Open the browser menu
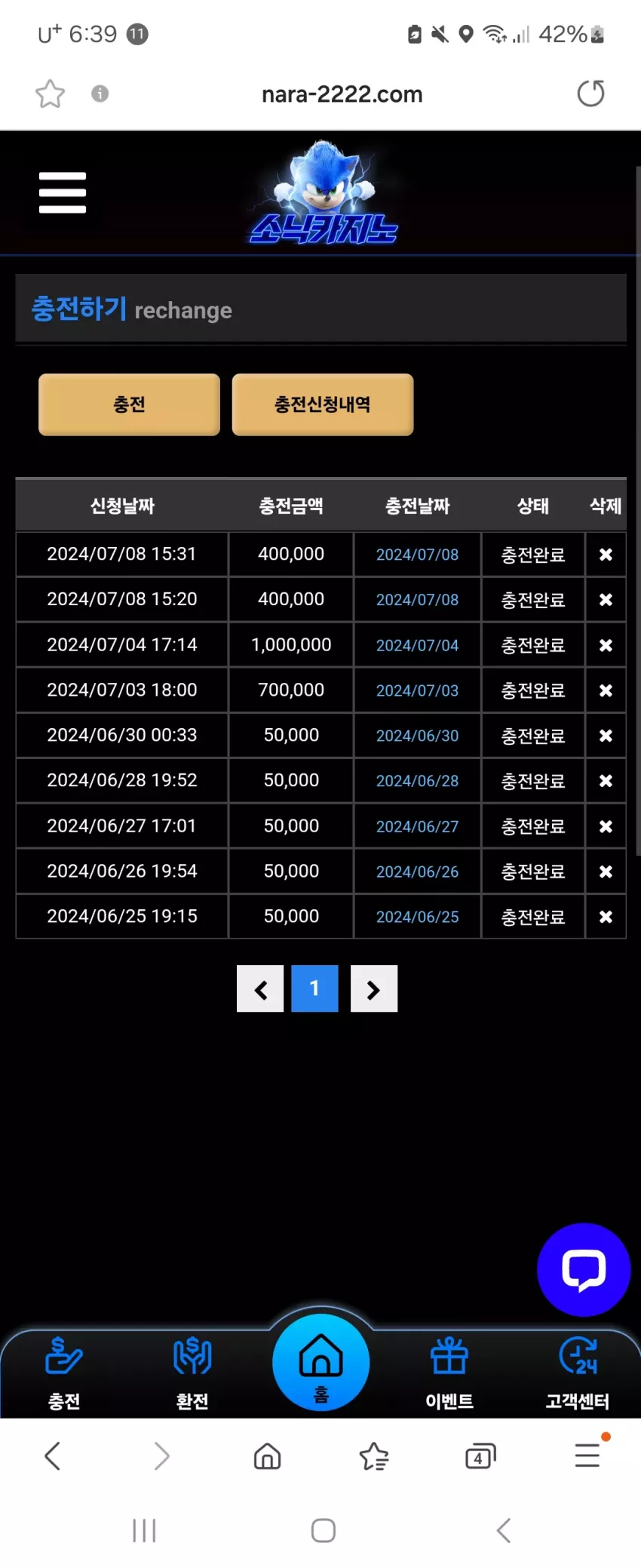 [x=588, y=1455]
